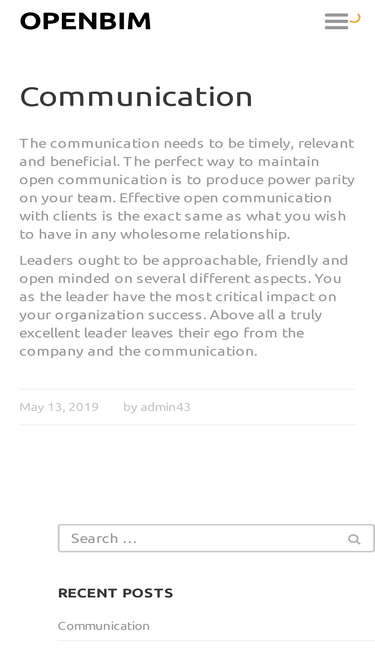Open Communication under Recent Posts

click(104, 625)
